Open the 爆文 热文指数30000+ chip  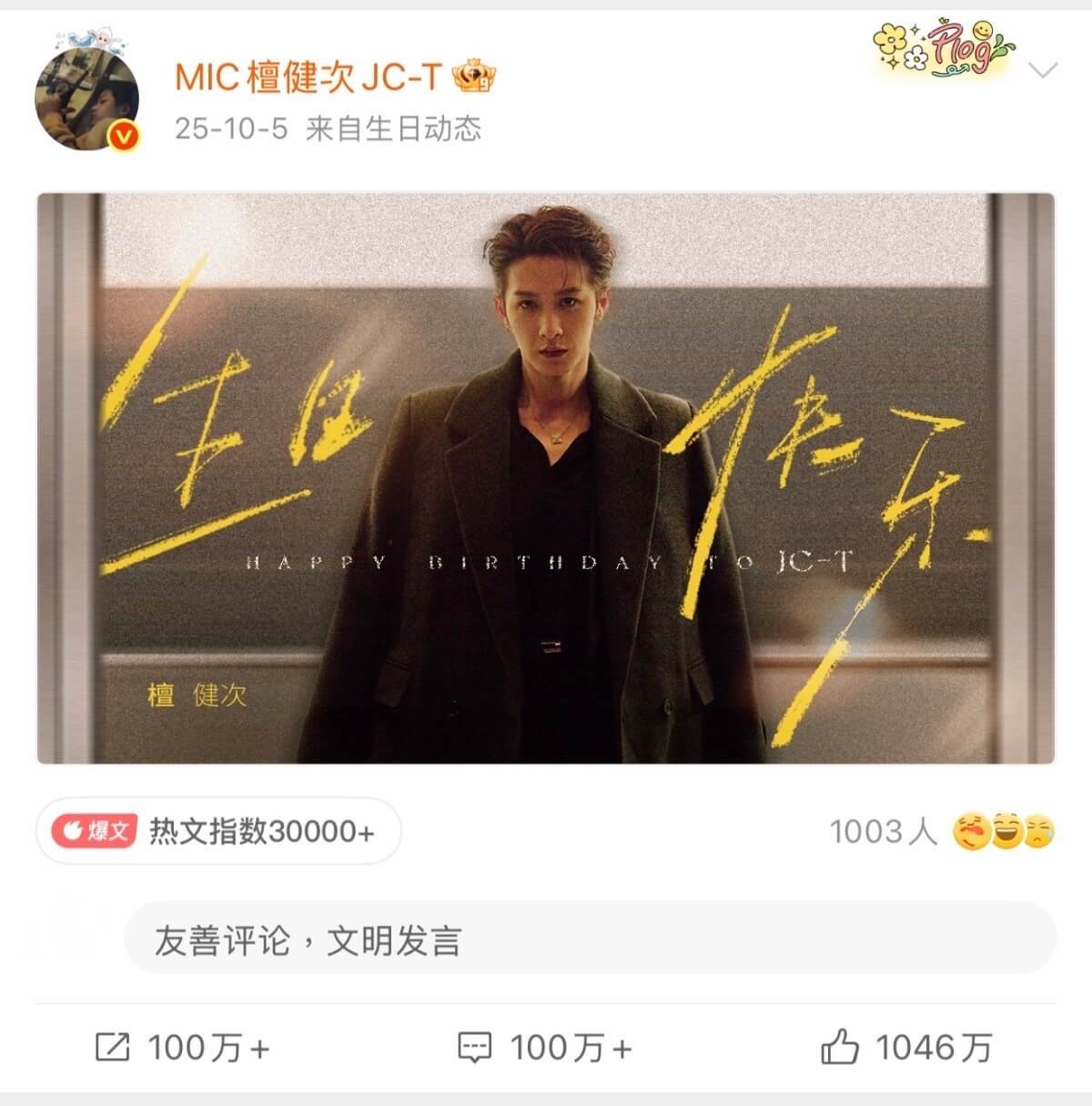click(218, 831)
